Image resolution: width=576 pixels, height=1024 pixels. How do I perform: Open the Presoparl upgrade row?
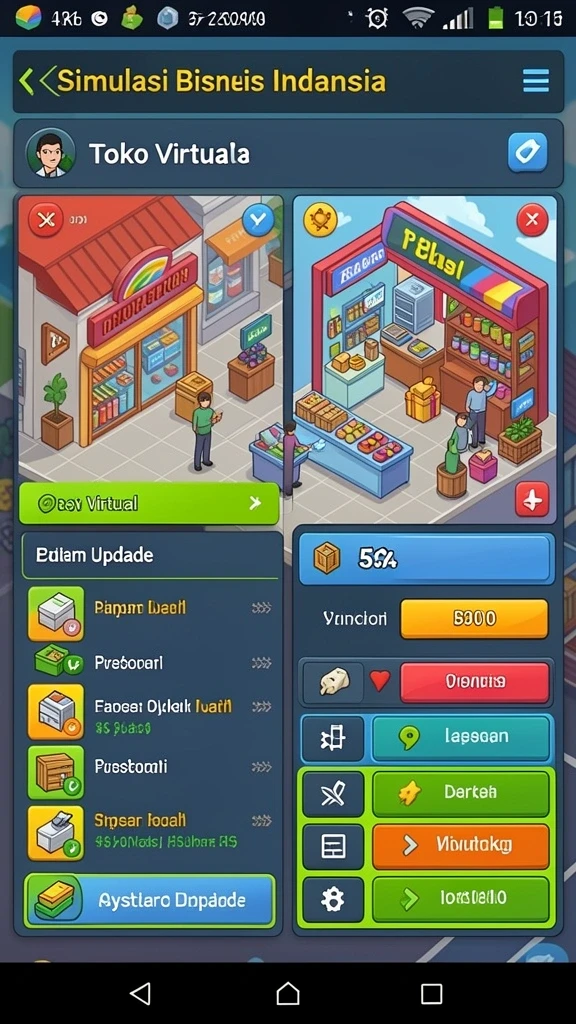151,663
